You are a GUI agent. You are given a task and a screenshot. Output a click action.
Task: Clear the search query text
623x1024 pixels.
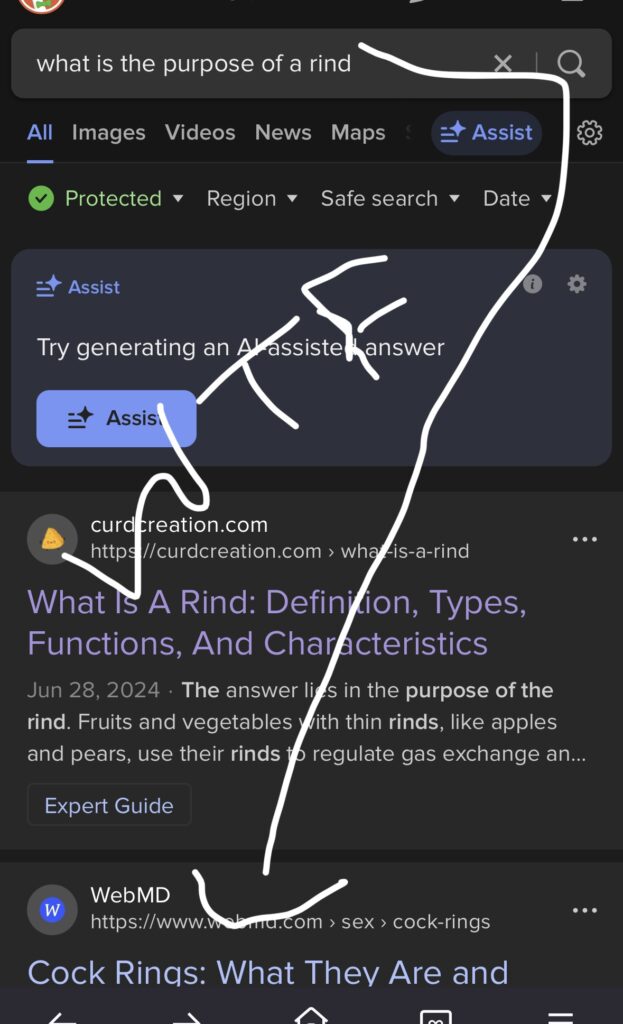(x=502, y=63)
